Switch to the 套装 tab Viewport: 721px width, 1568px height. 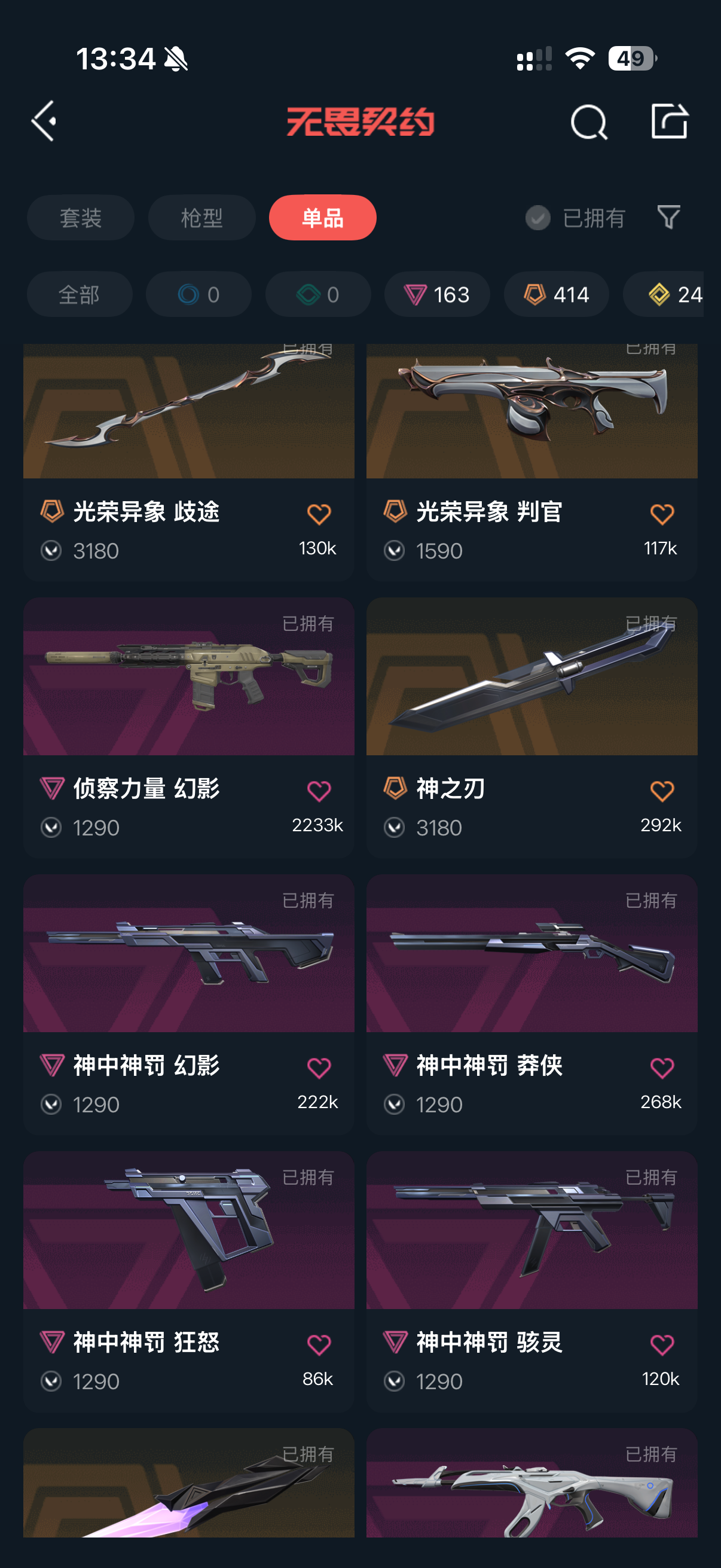click(80, 218)
